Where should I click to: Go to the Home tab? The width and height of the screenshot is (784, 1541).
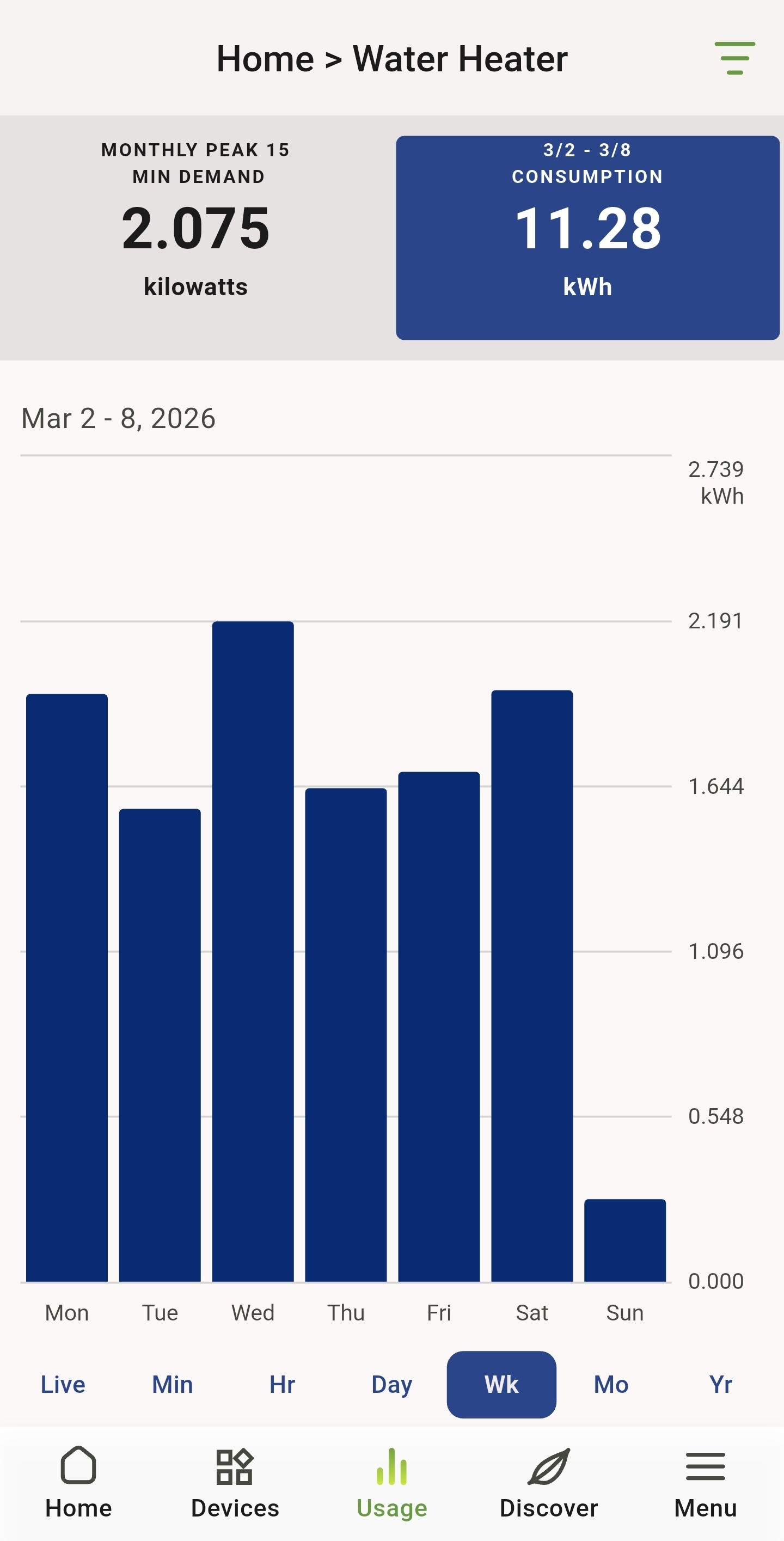[78, 1482]
